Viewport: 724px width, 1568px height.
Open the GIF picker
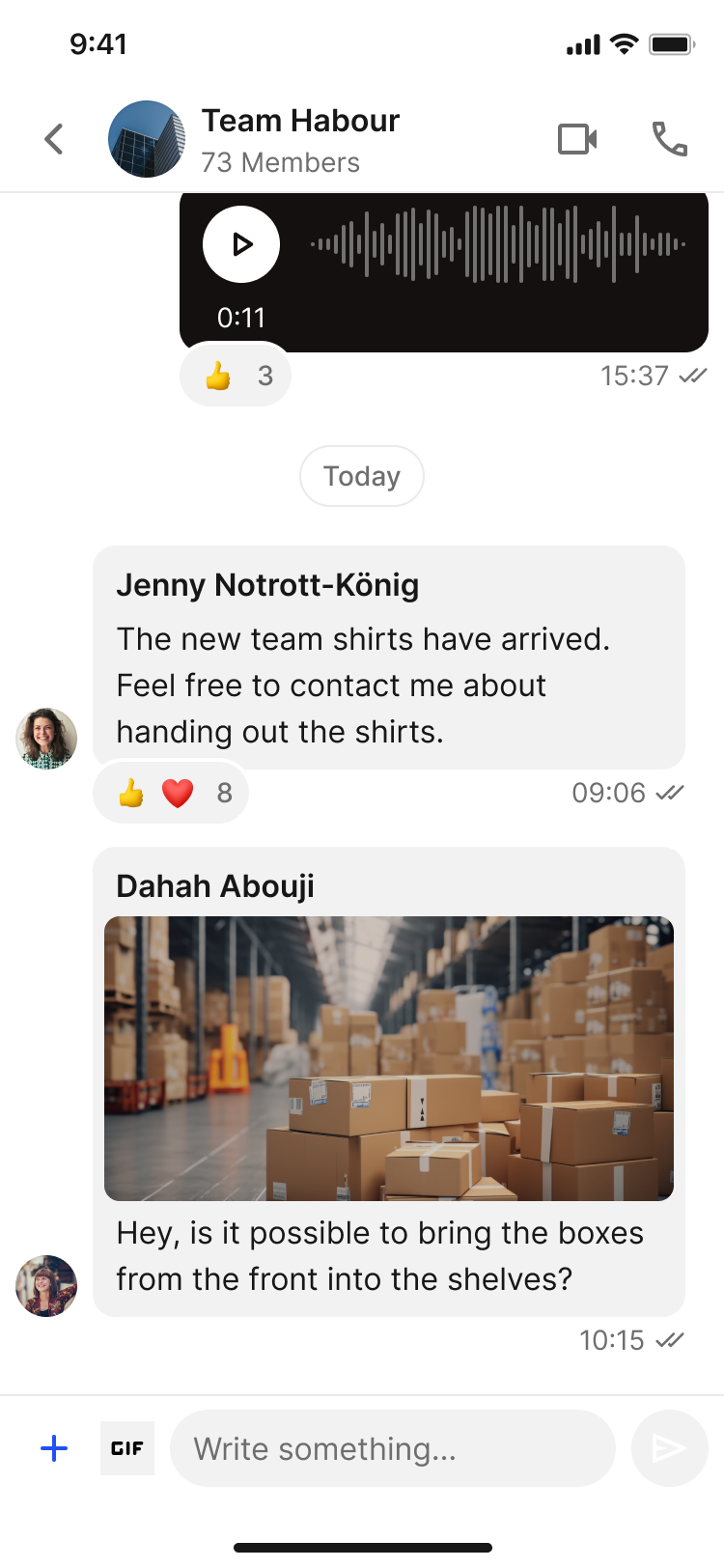pos(127,1448)
